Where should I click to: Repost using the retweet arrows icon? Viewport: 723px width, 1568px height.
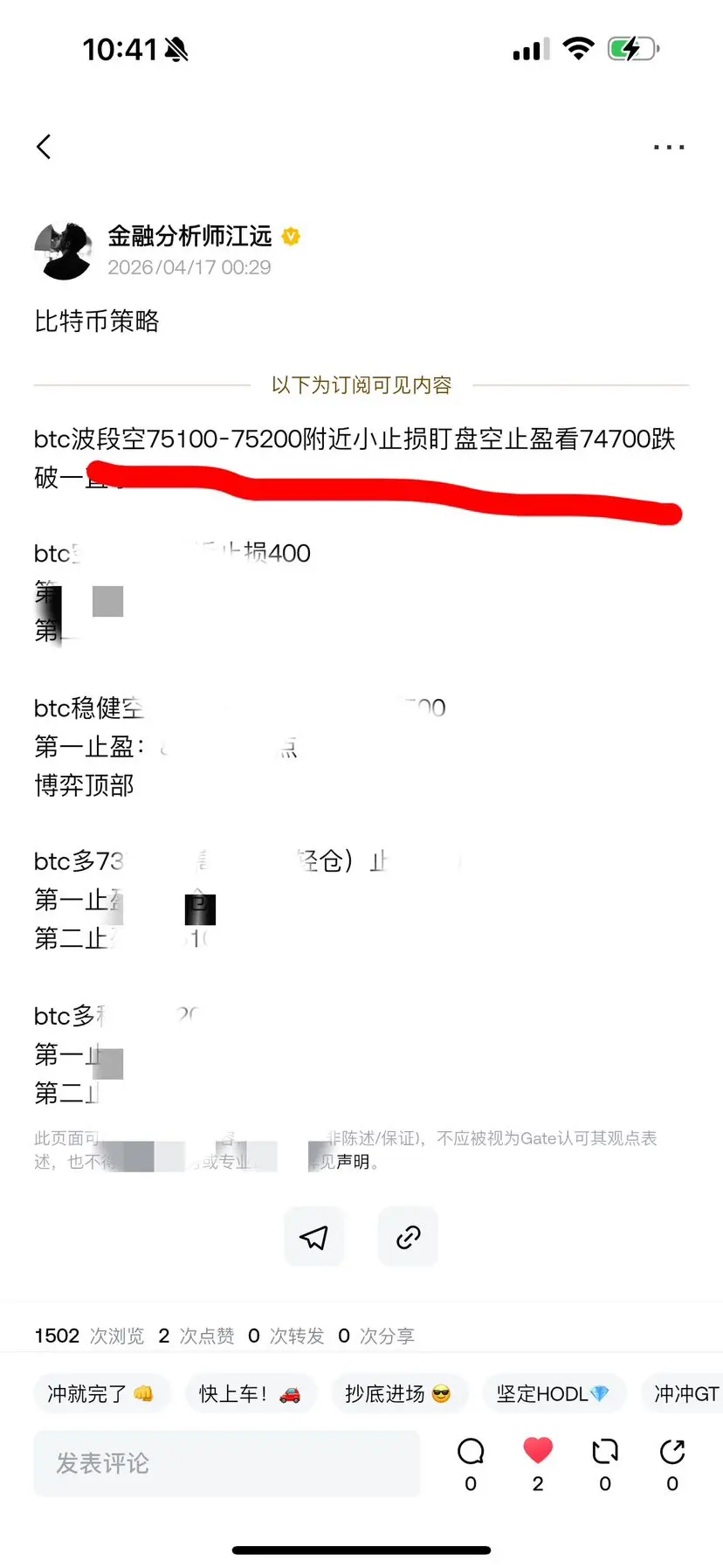tap(604, 1450)
